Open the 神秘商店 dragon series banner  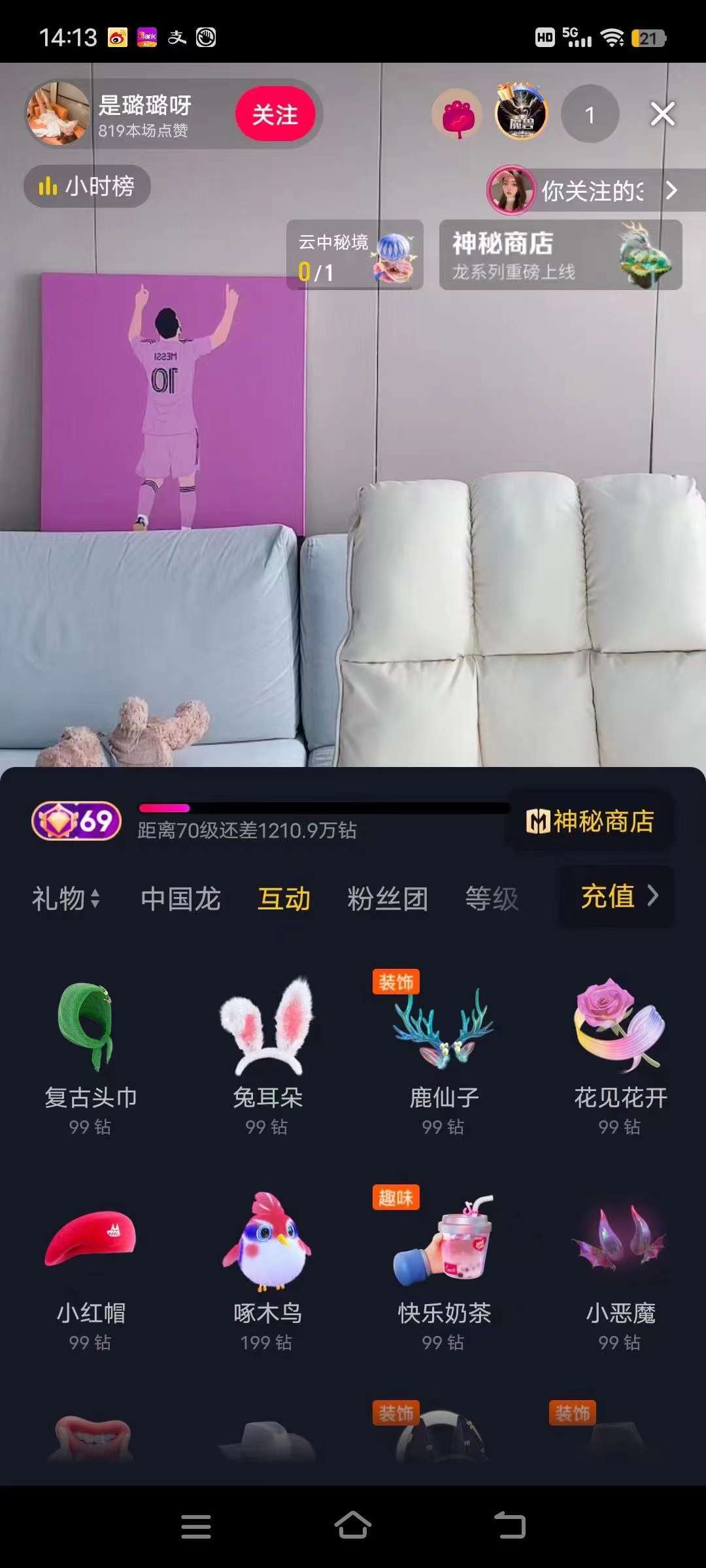pyautogui.click(x=560, y=255)
